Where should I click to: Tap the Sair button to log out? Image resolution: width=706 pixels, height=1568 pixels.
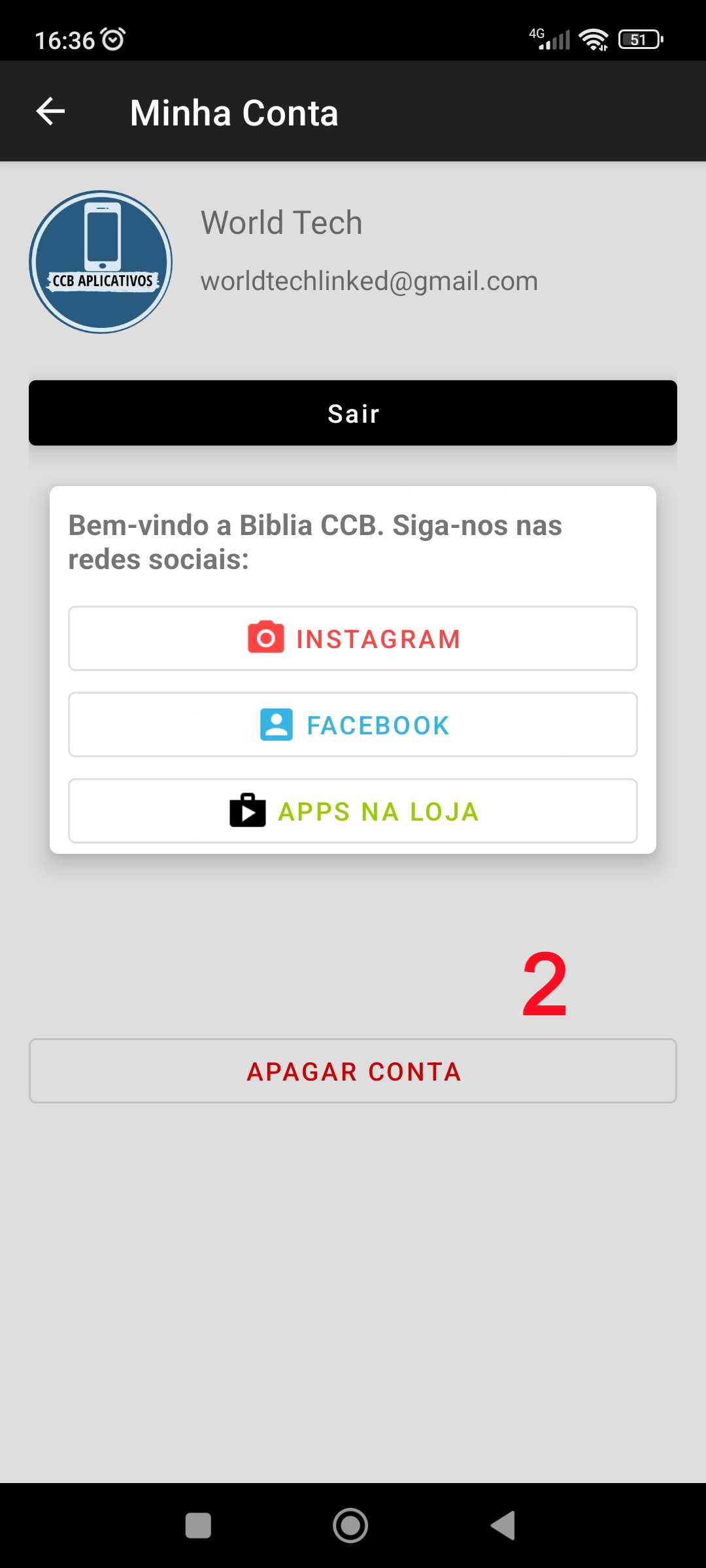click(x=353, y=413)
